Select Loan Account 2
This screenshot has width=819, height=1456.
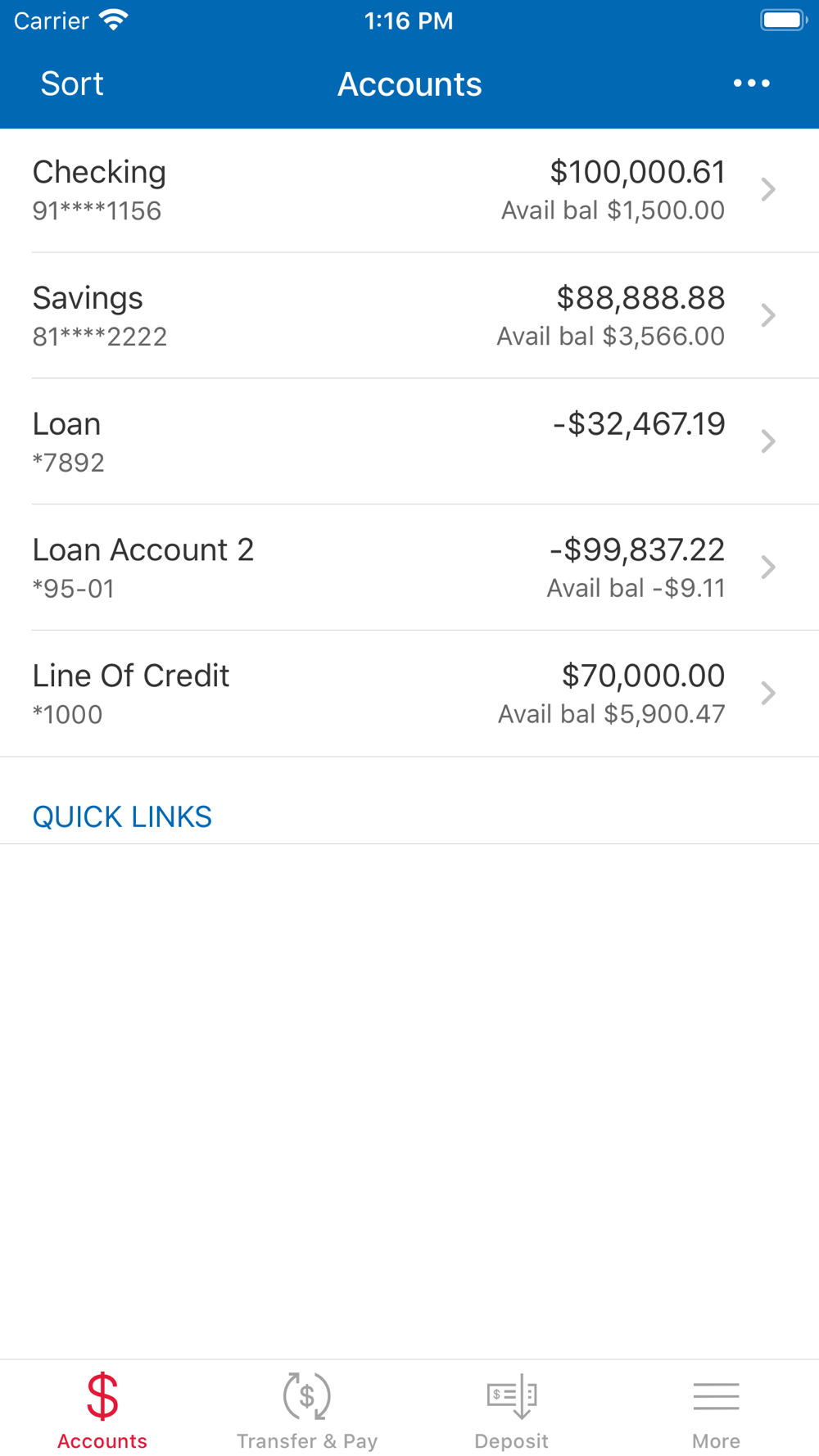[409, 568]
